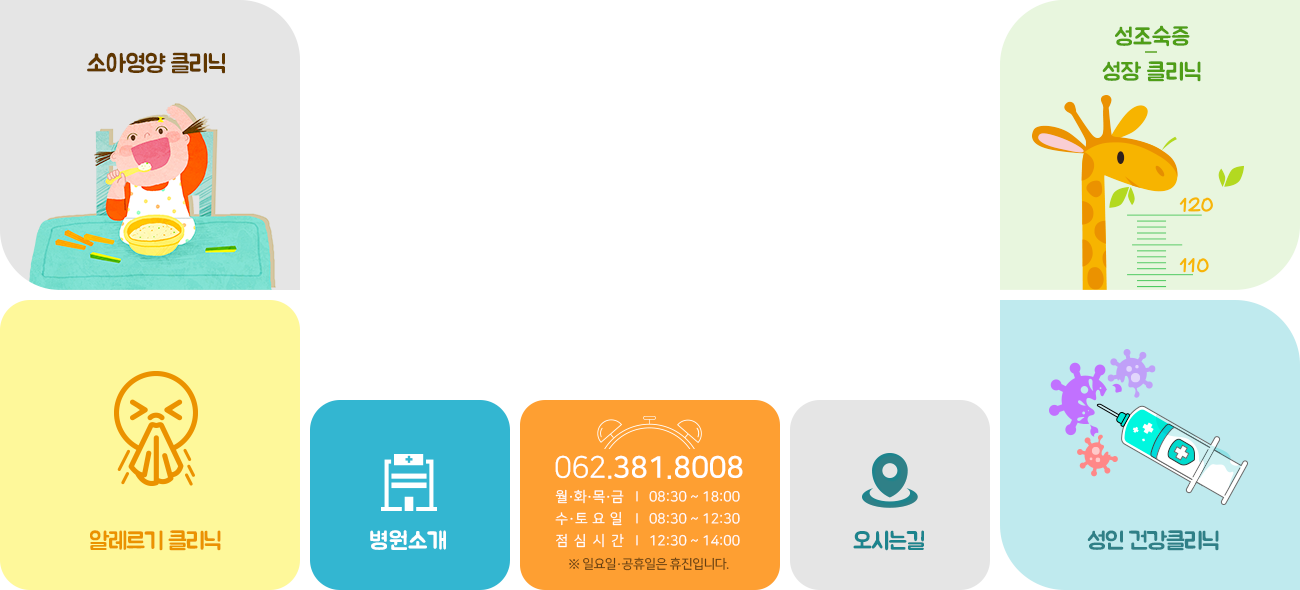Select the 성조숙증 성장 클리닉 tile
Screen dimensions: 1300x590
point(1149,145)
